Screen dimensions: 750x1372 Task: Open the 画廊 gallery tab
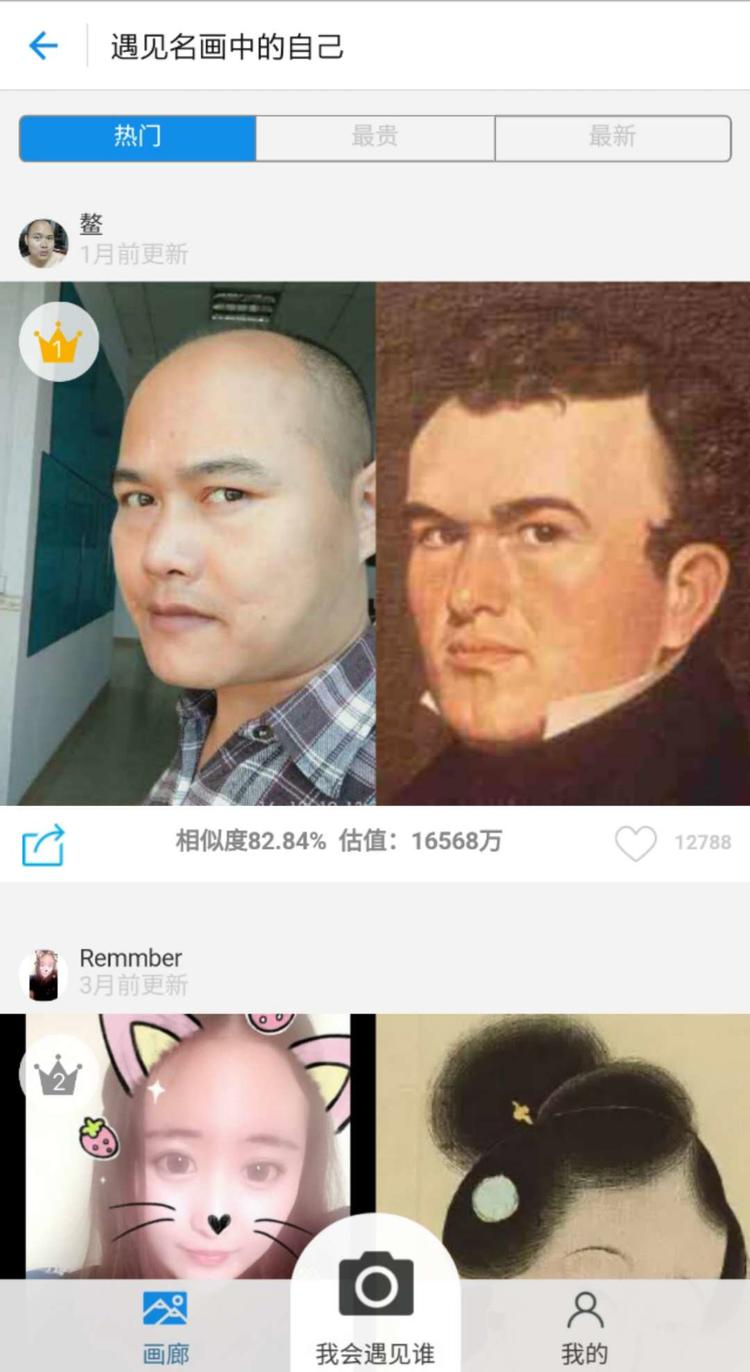click(x=165, y=1326)
